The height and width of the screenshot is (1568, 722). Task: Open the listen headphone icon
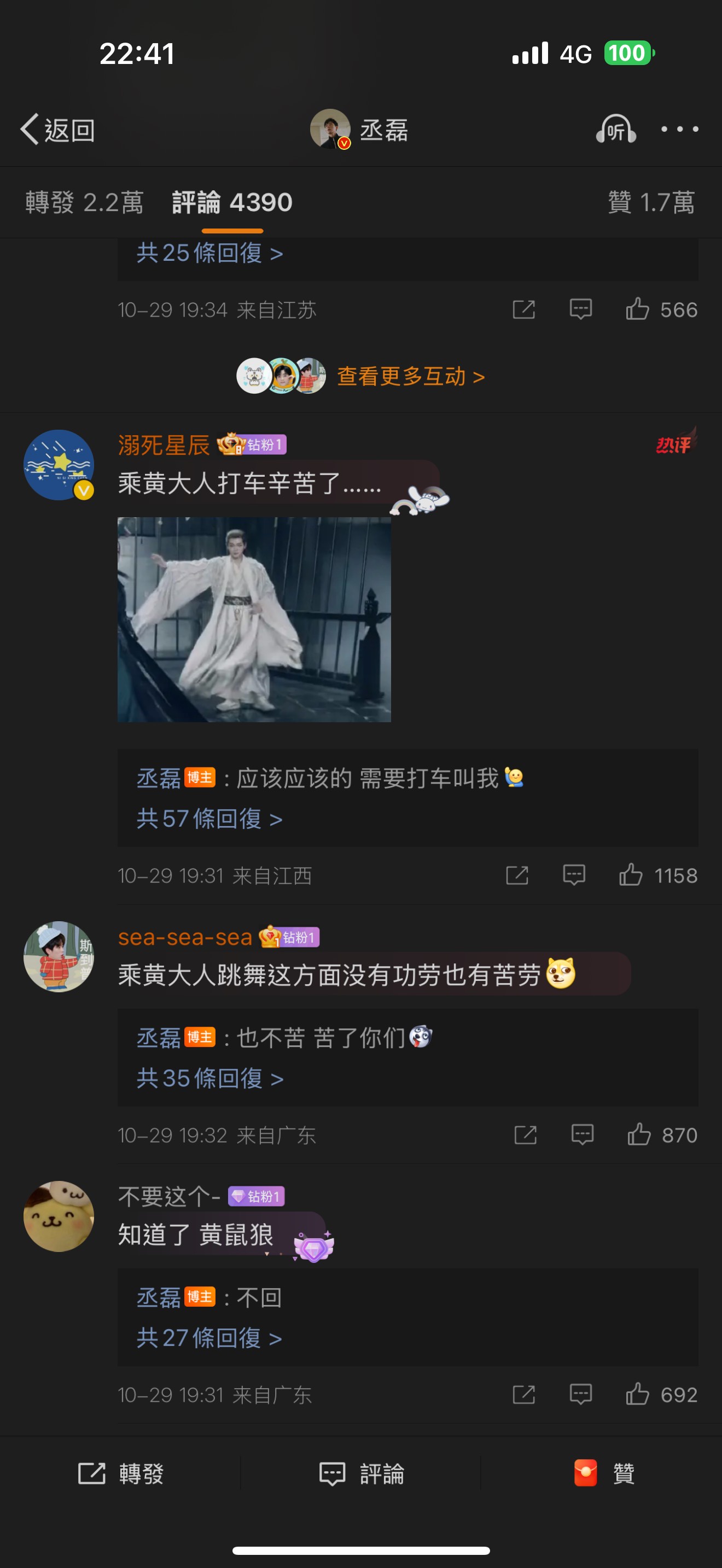[615, 129]
